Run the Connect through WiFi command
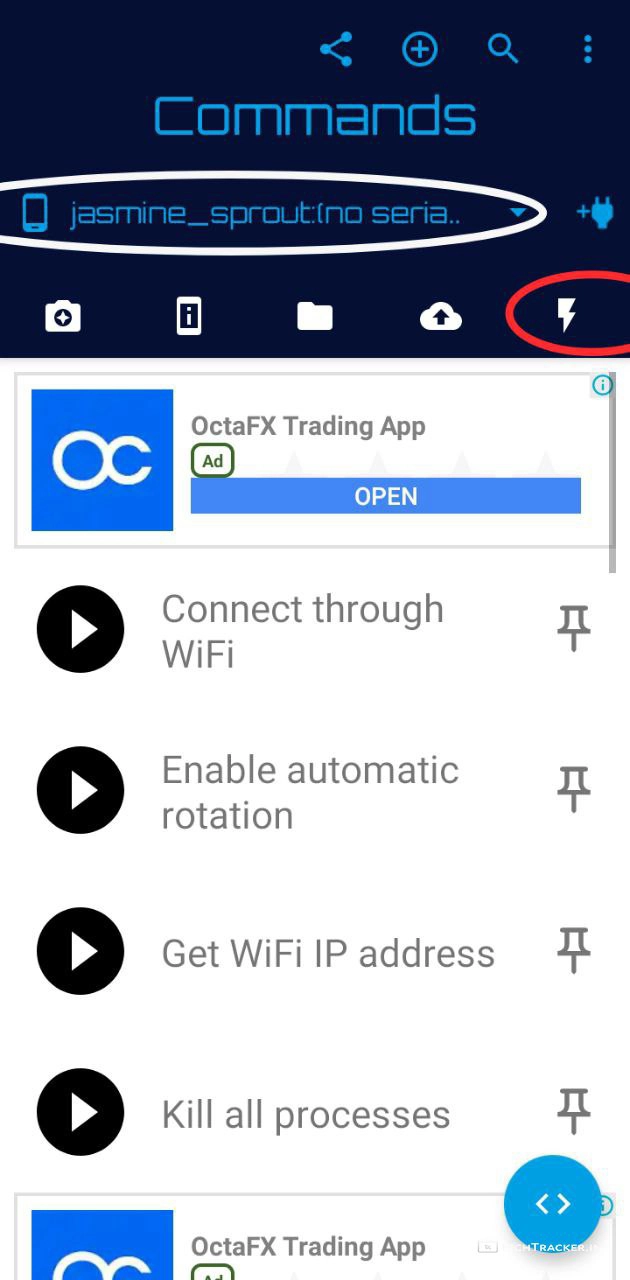Image resolution: width=630 pixels, height=1280 pixels. coord(80,630)
